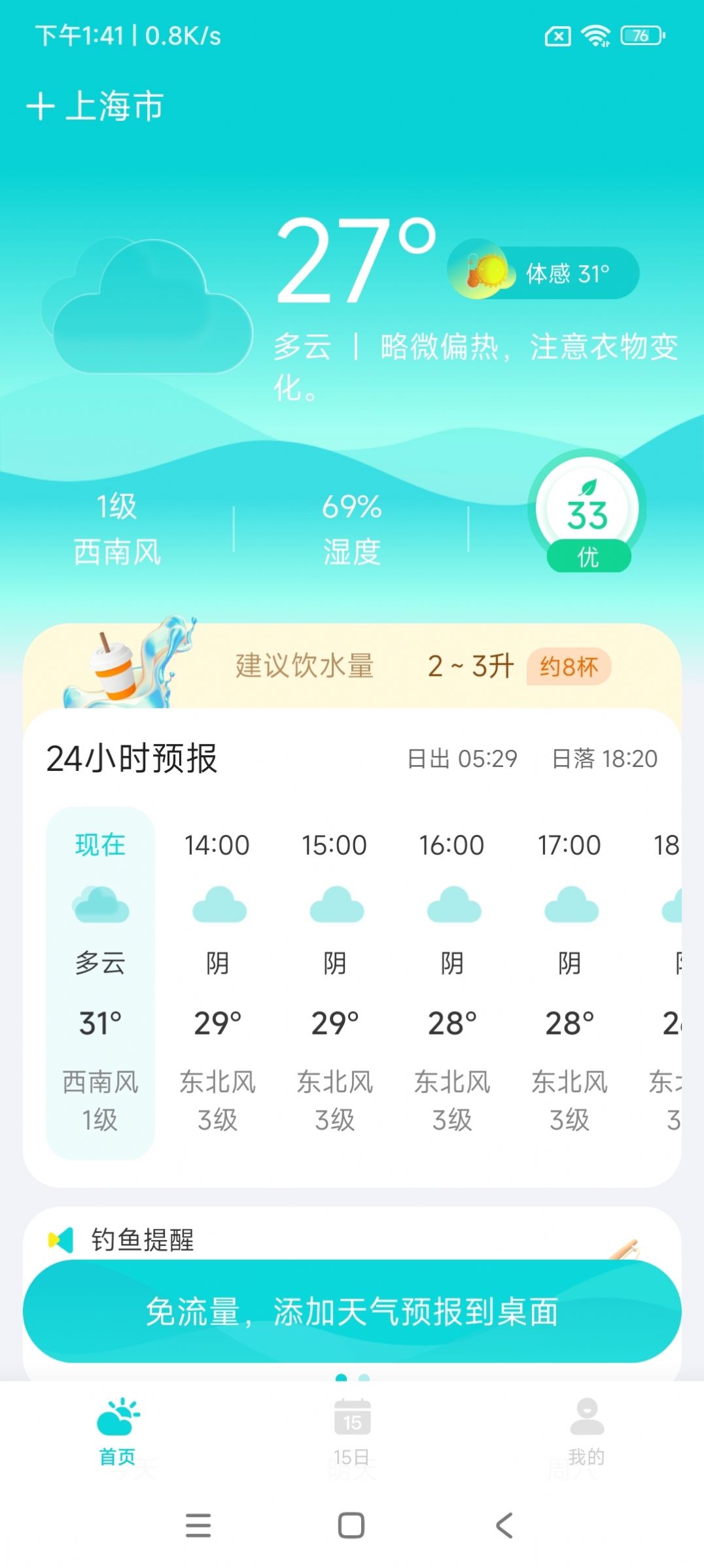This screenshot has width=704, height=1568.
Task: Click the 约8杯 badge on water suggestion card
Action: [569, 666]
